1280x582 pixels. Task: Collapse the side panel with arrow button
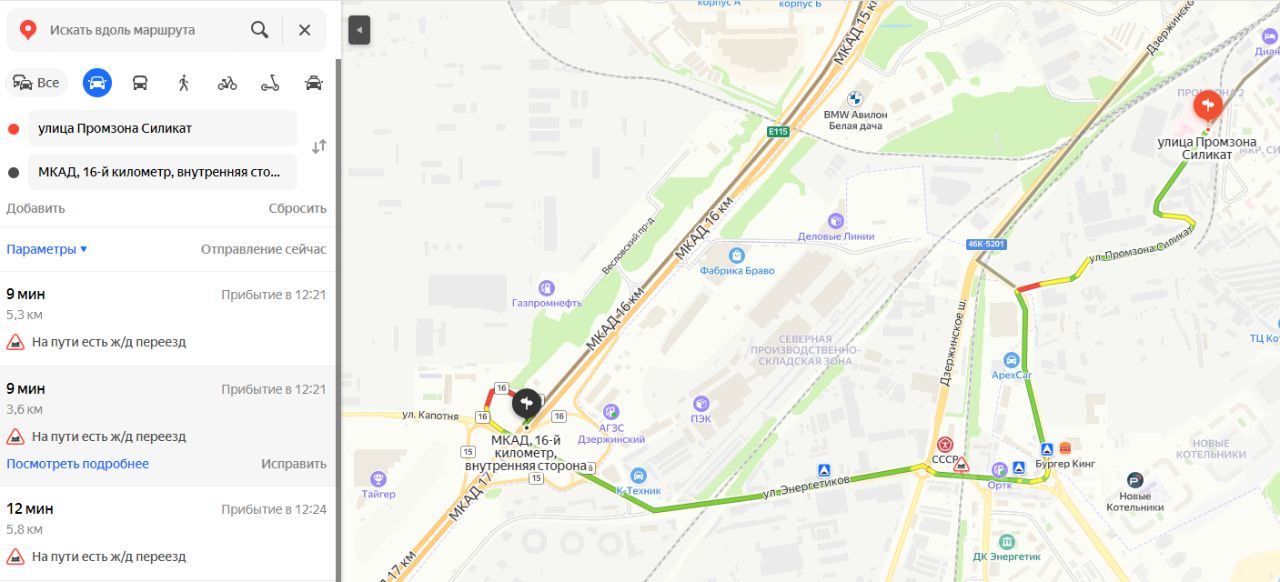tap(359, 31)
